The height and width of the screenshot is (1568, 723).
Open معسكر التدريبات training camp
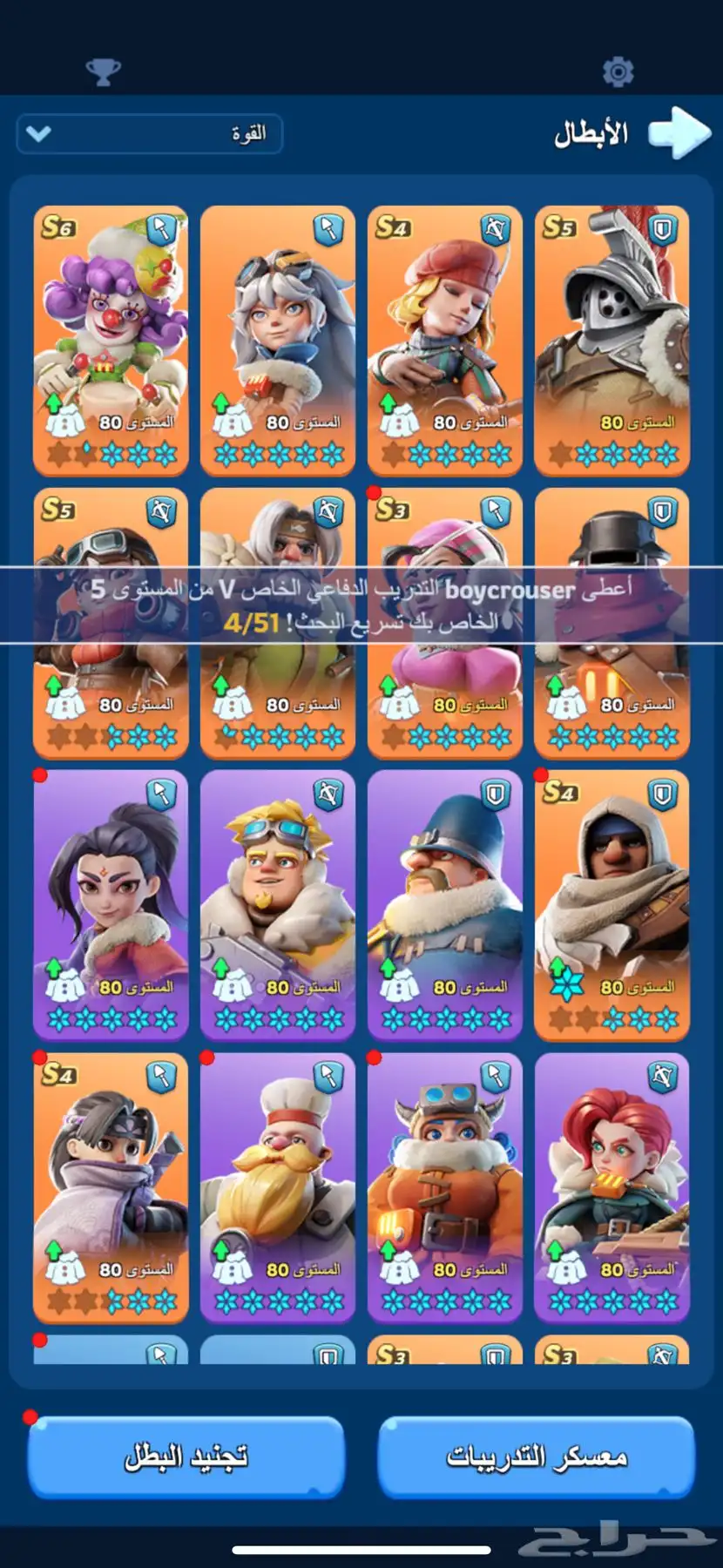[536, 1456]
